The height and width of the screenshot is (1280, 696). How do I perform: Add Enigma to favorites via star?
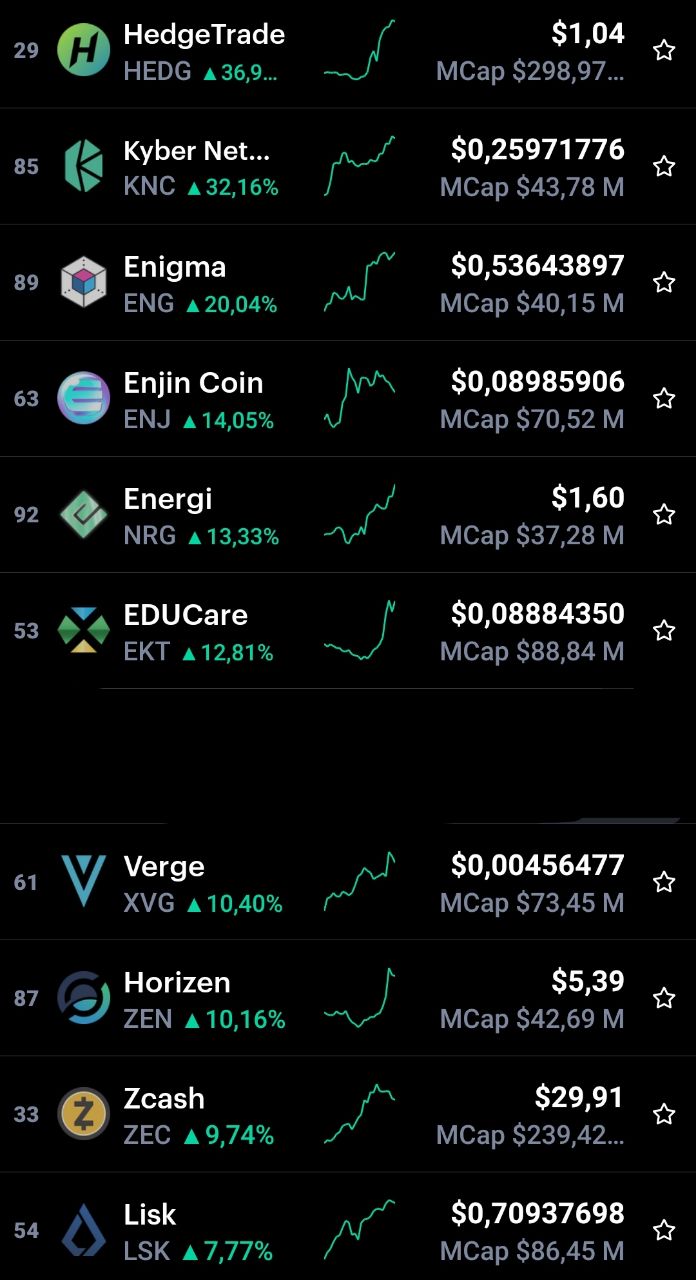pos(664,283)
